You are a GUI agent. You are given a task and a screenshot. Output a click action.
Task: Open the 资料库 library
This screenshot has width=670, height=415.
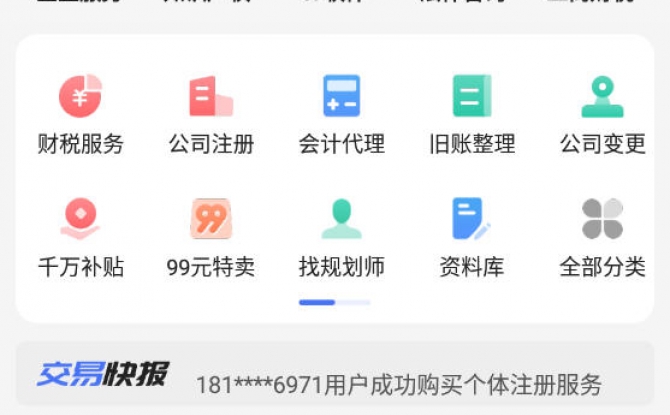click(471, 237)
